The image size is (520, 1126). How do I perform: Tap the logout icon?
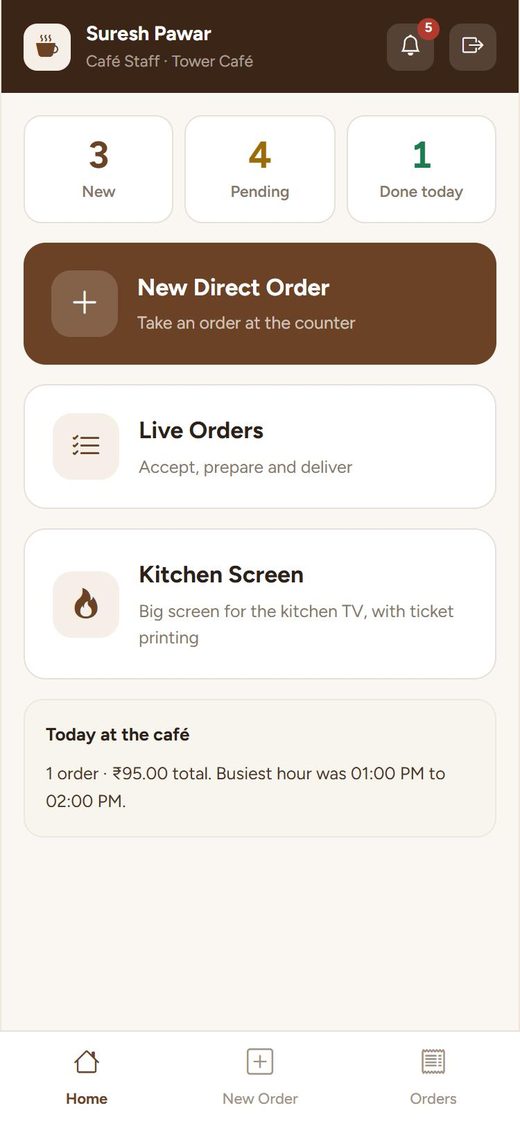point(473,47)
